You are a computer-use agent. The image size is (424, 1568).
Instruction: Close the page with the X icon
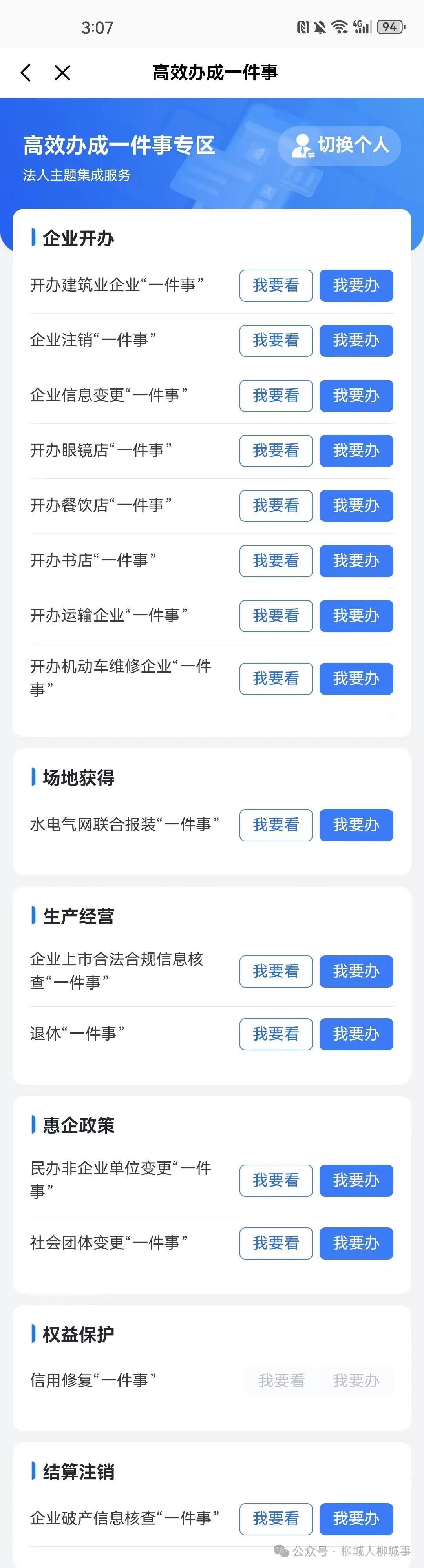click(62, 73)
